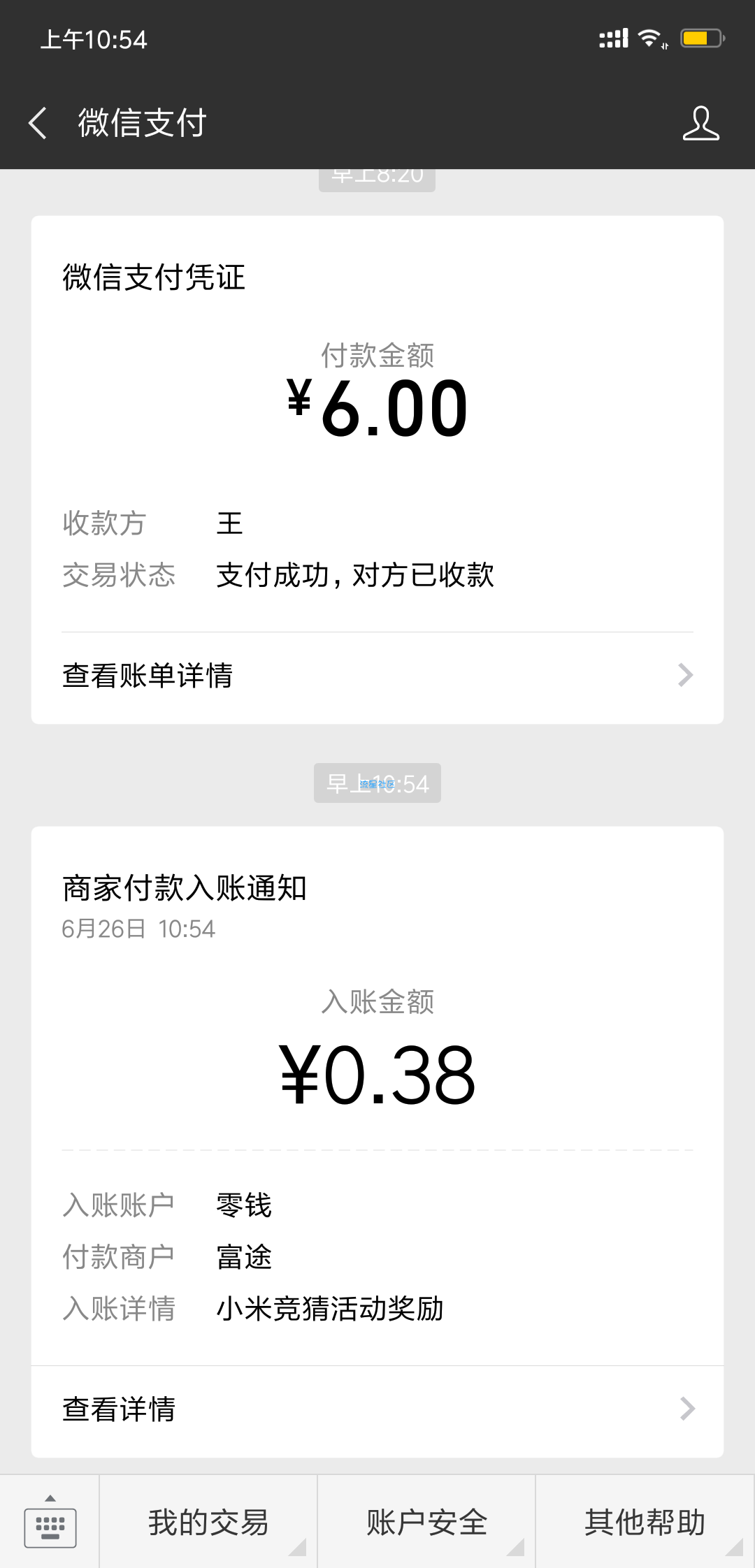Open the 我的交易 menu

pyautogui.click(x=208, y=1522)
